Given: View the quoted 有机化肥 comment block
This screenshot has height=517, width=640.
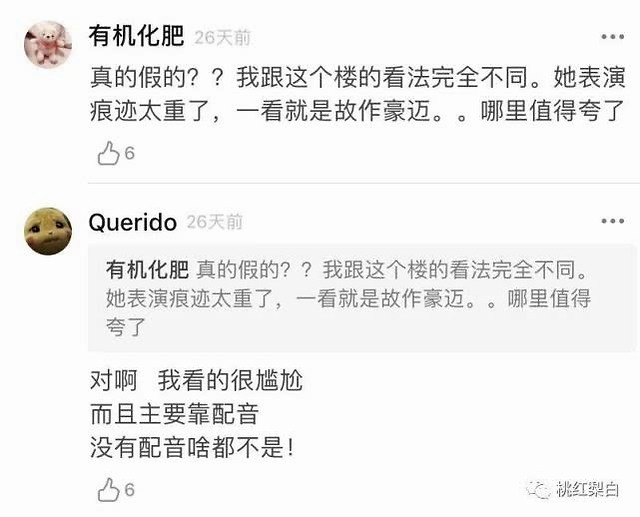Looking at the screenshot, I should (x=362, y=298).
